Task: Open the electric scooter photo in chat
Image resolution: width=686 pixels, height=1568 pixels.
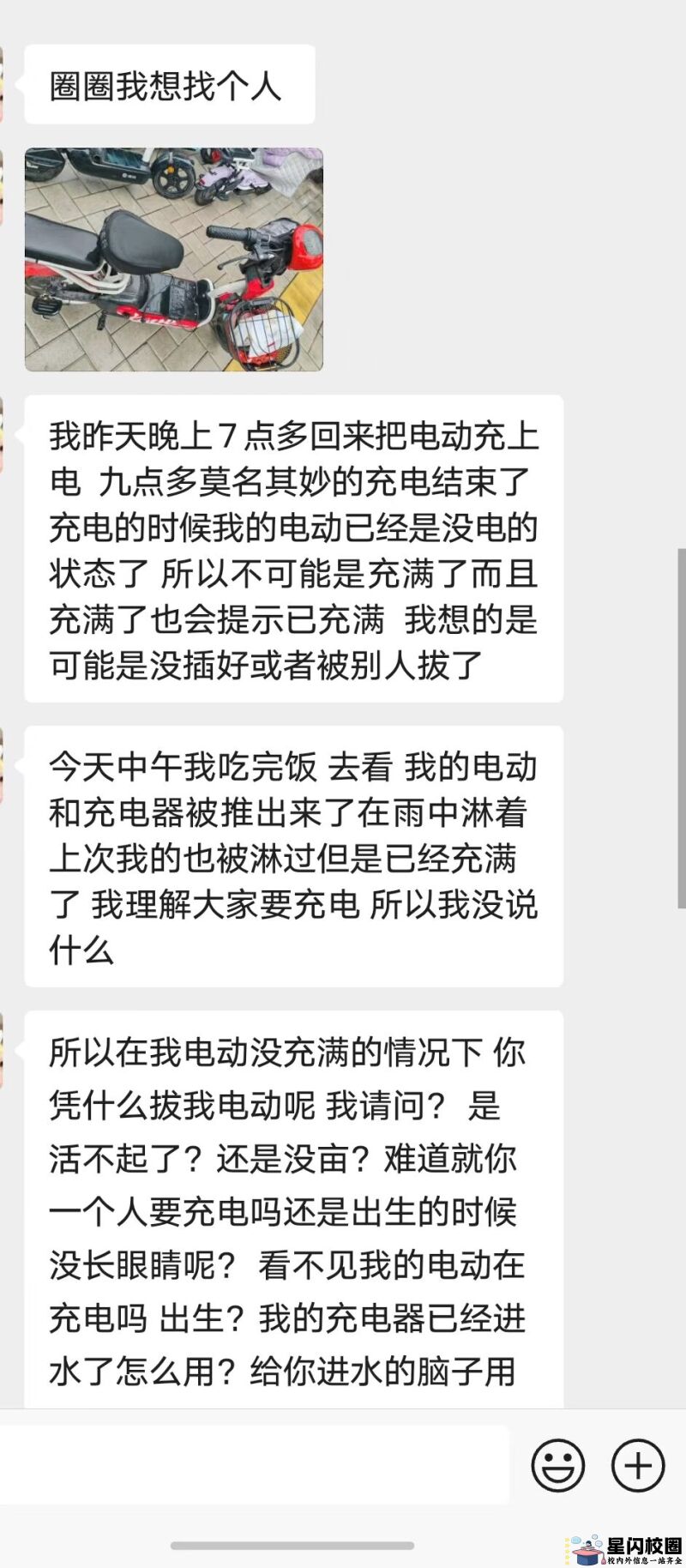Action: (173, 259)
